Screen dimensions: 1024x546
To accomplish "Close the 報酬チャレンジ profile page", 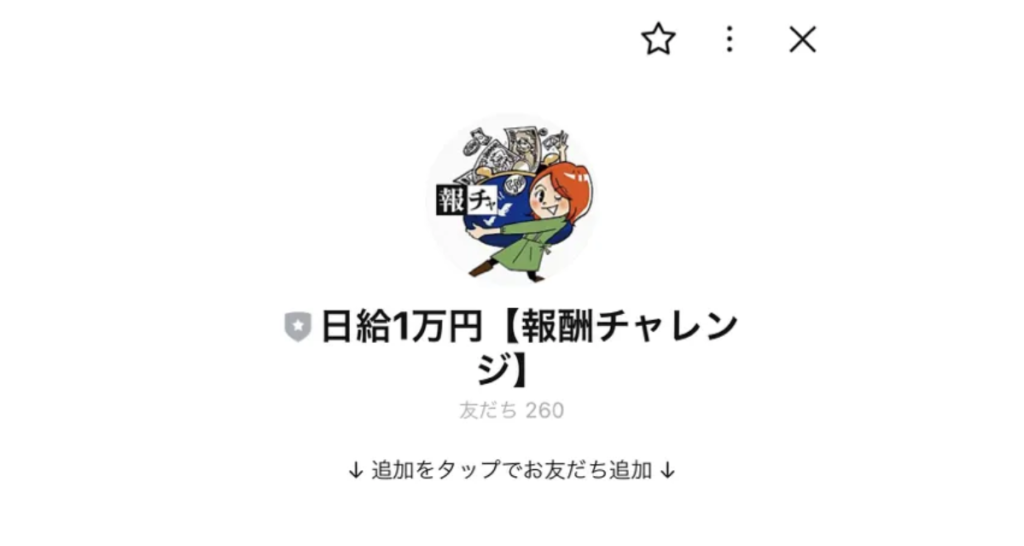I will point(802,39).
